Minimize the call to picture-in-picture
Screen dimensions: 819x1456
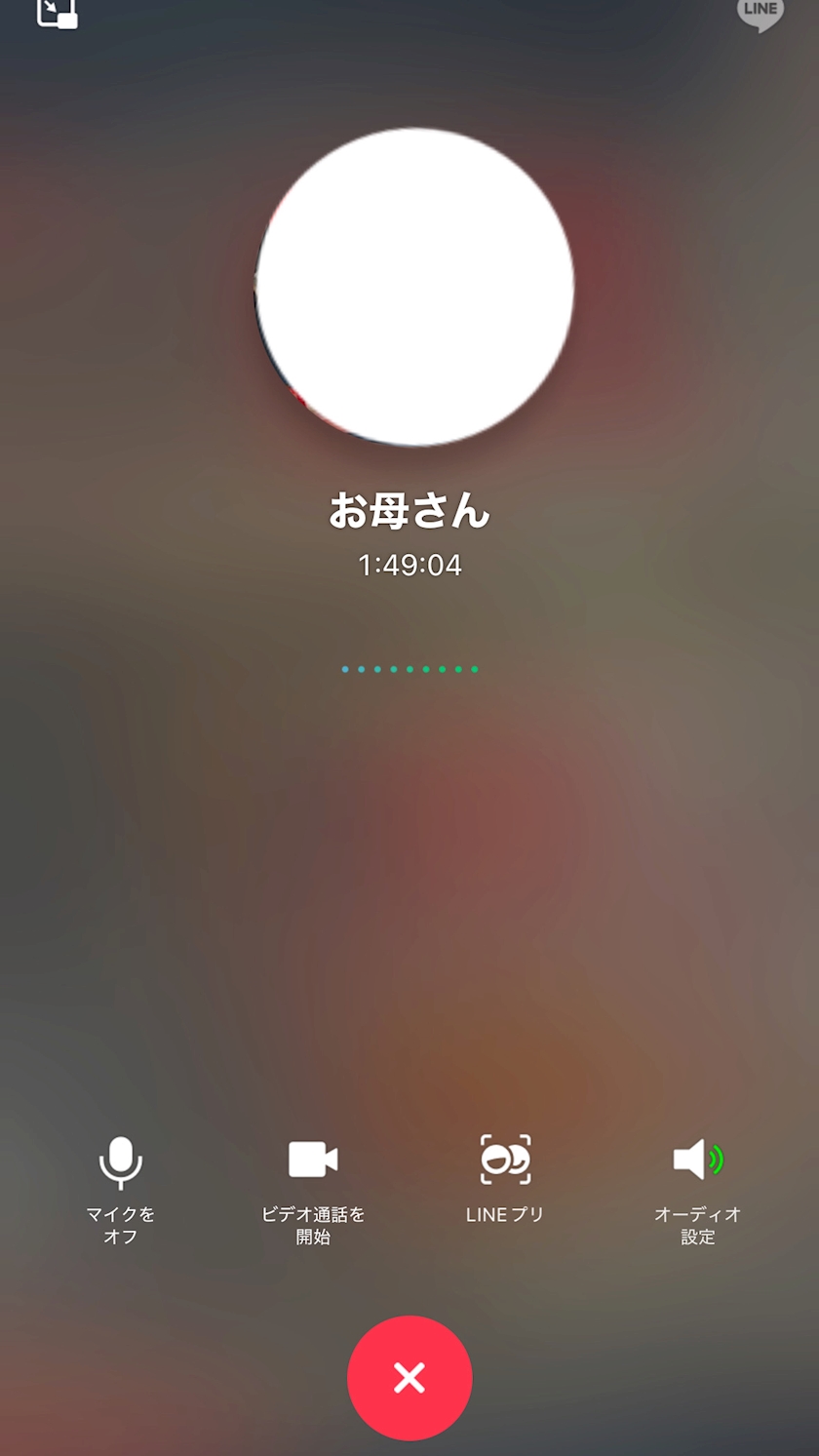[57, 12]
